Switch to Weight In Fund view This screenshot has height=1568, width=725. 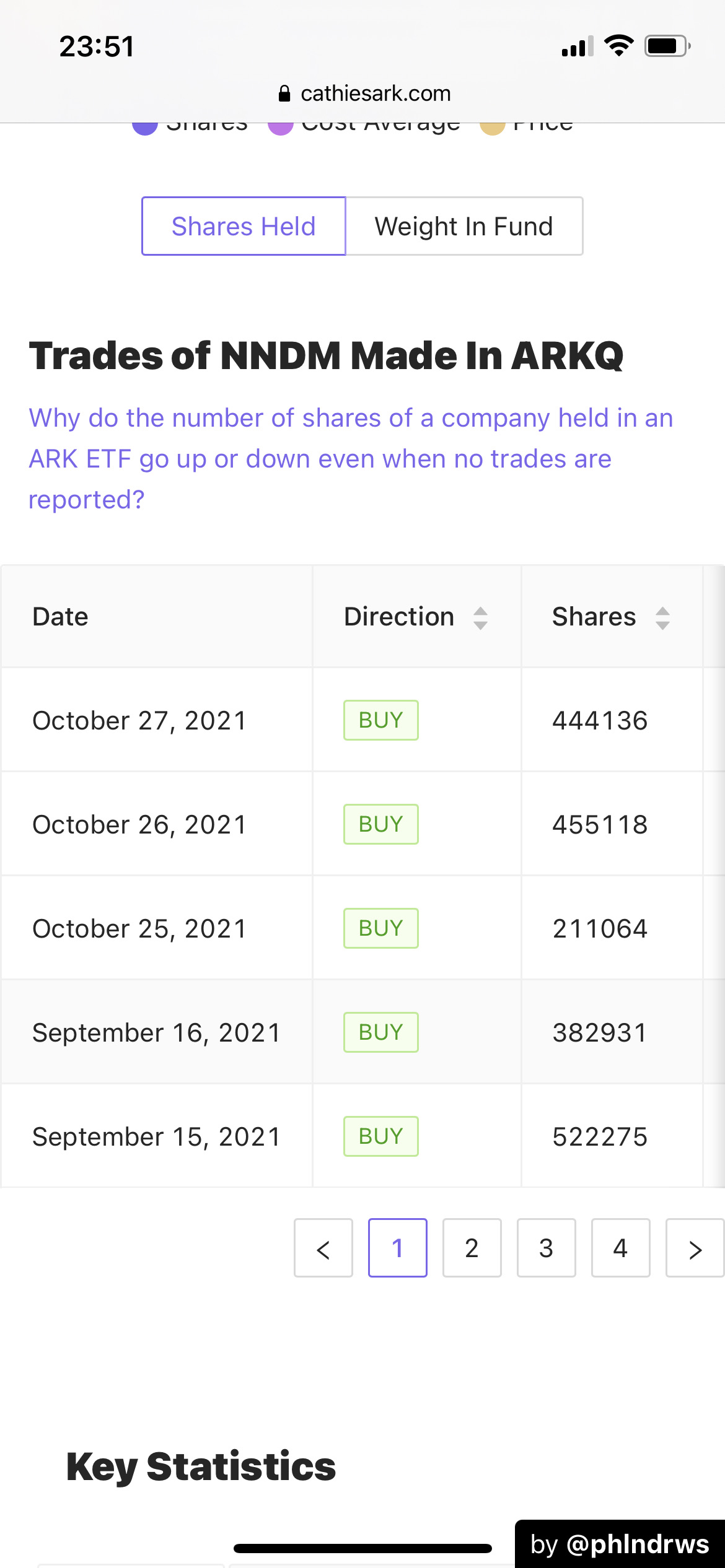pyautogui.click(x=464, y=226)
